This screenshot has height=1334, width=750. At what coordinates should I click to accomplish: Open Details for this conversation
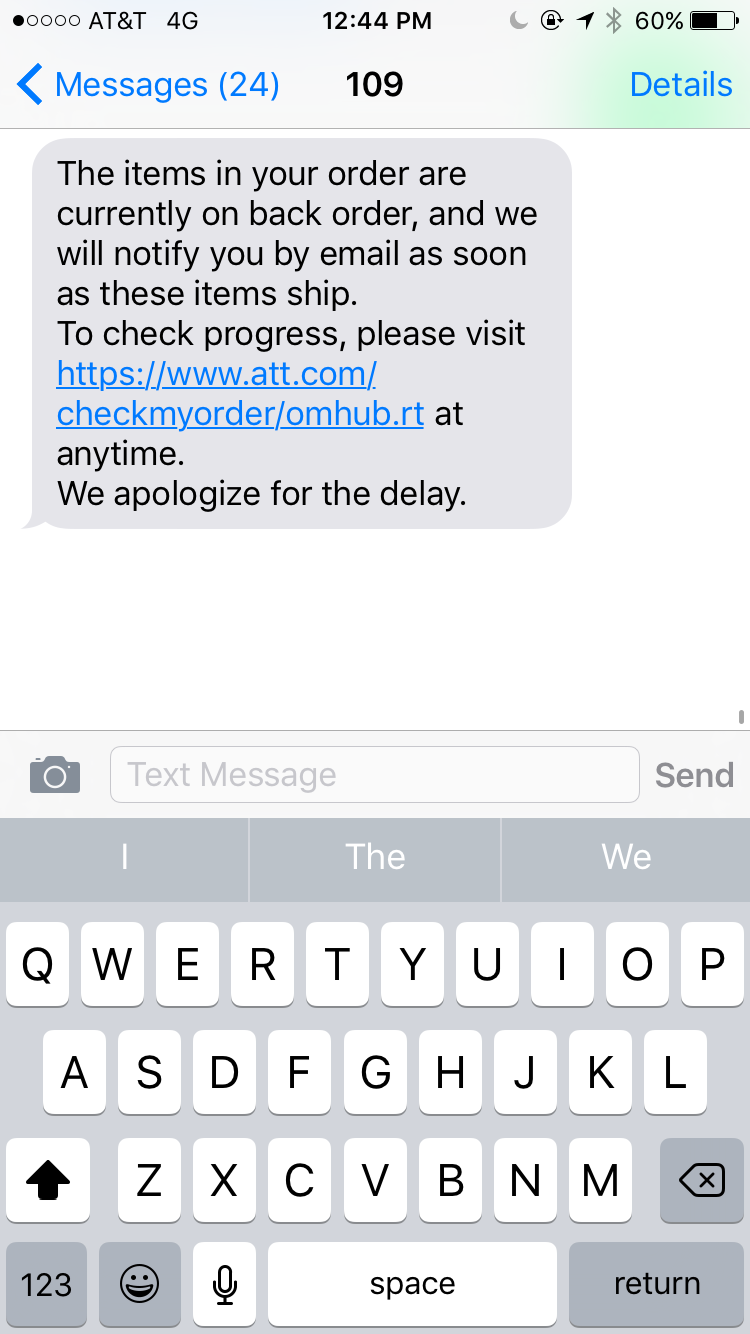(x=681, y=85)
